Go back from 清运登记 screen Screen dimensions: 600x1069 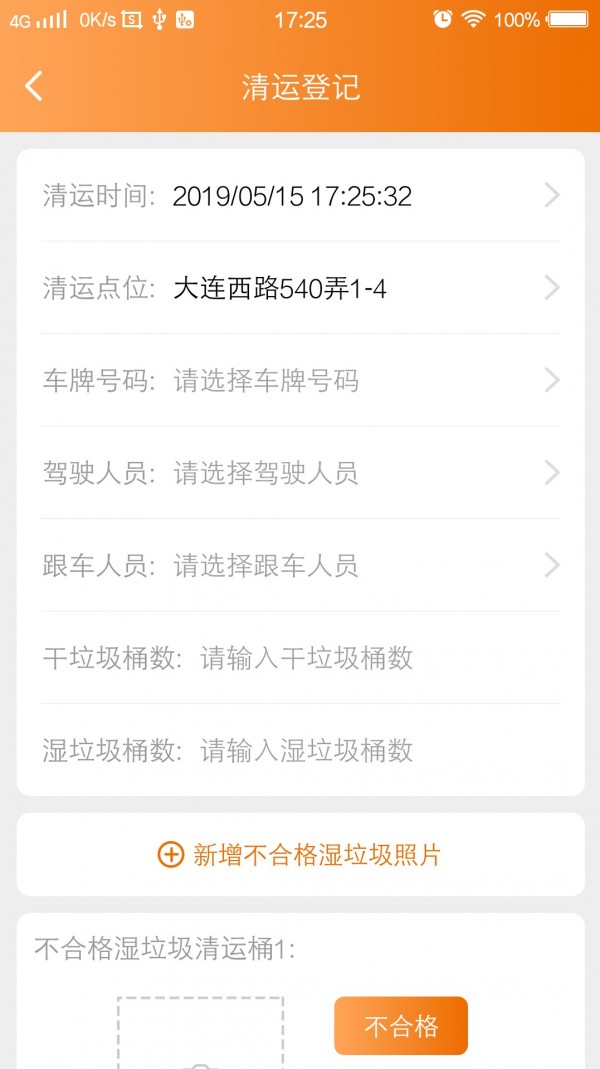34,86
